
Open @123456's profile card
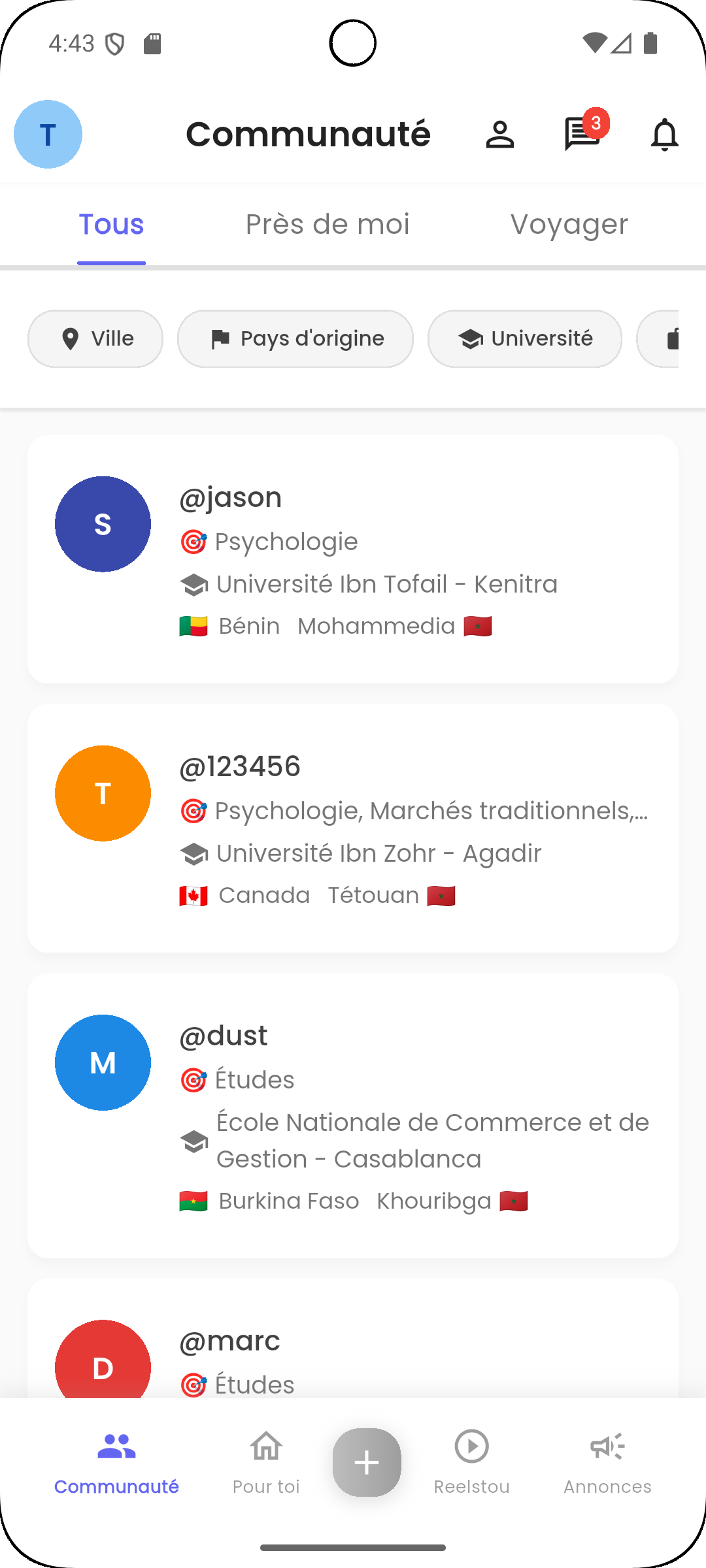[x=353, y=830]
